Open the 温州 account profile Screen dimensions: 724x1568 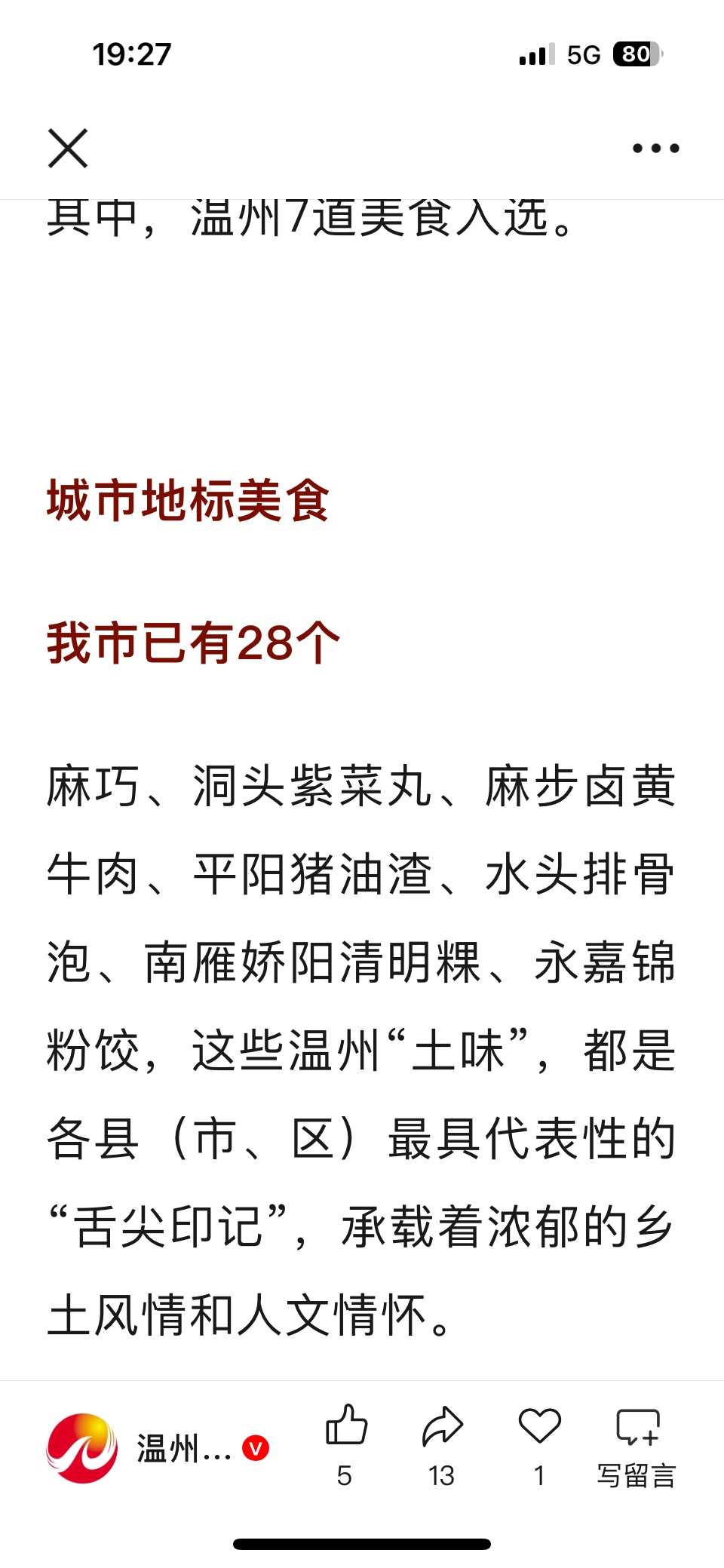[158, 1448]
